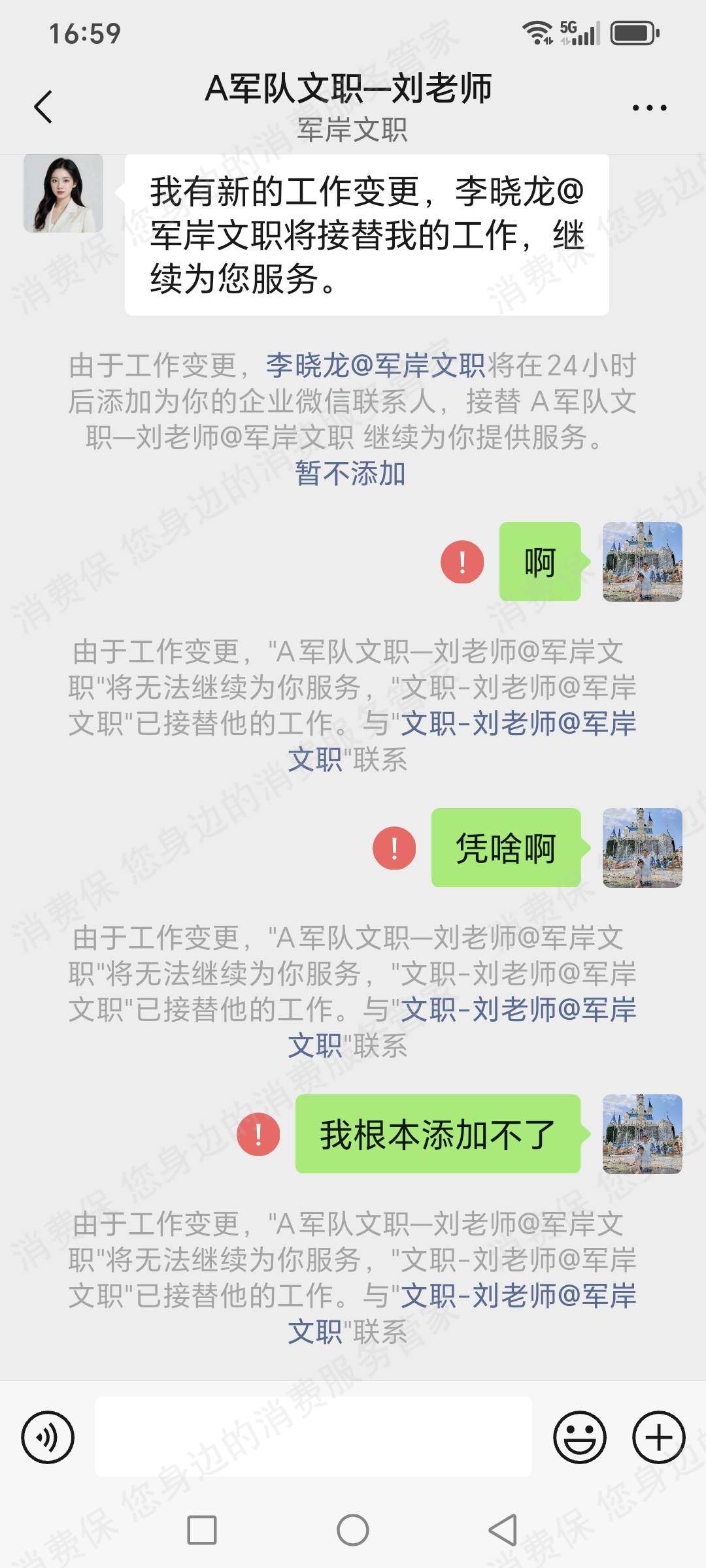Viewport: 706px width, 1568px height.
Task: Tap the red error icon beside 啊
Action: pos(463,563)
